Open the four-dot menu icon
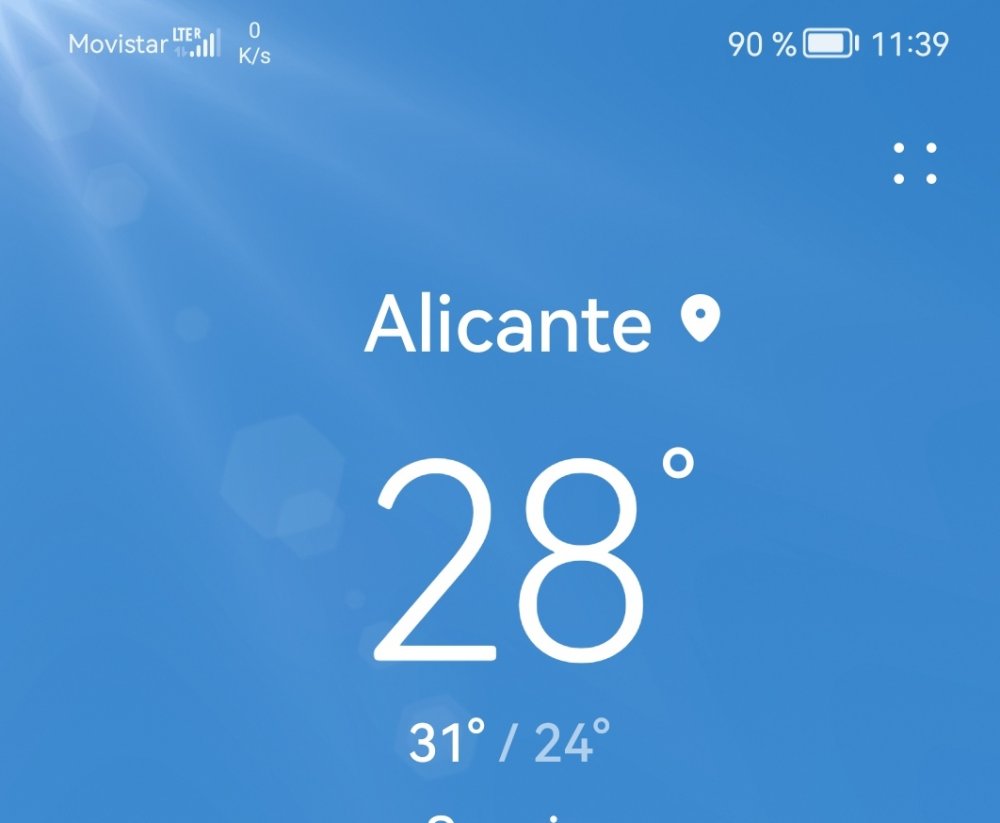The width and height of the screenshot is (1000, 823). pos(915,163)
